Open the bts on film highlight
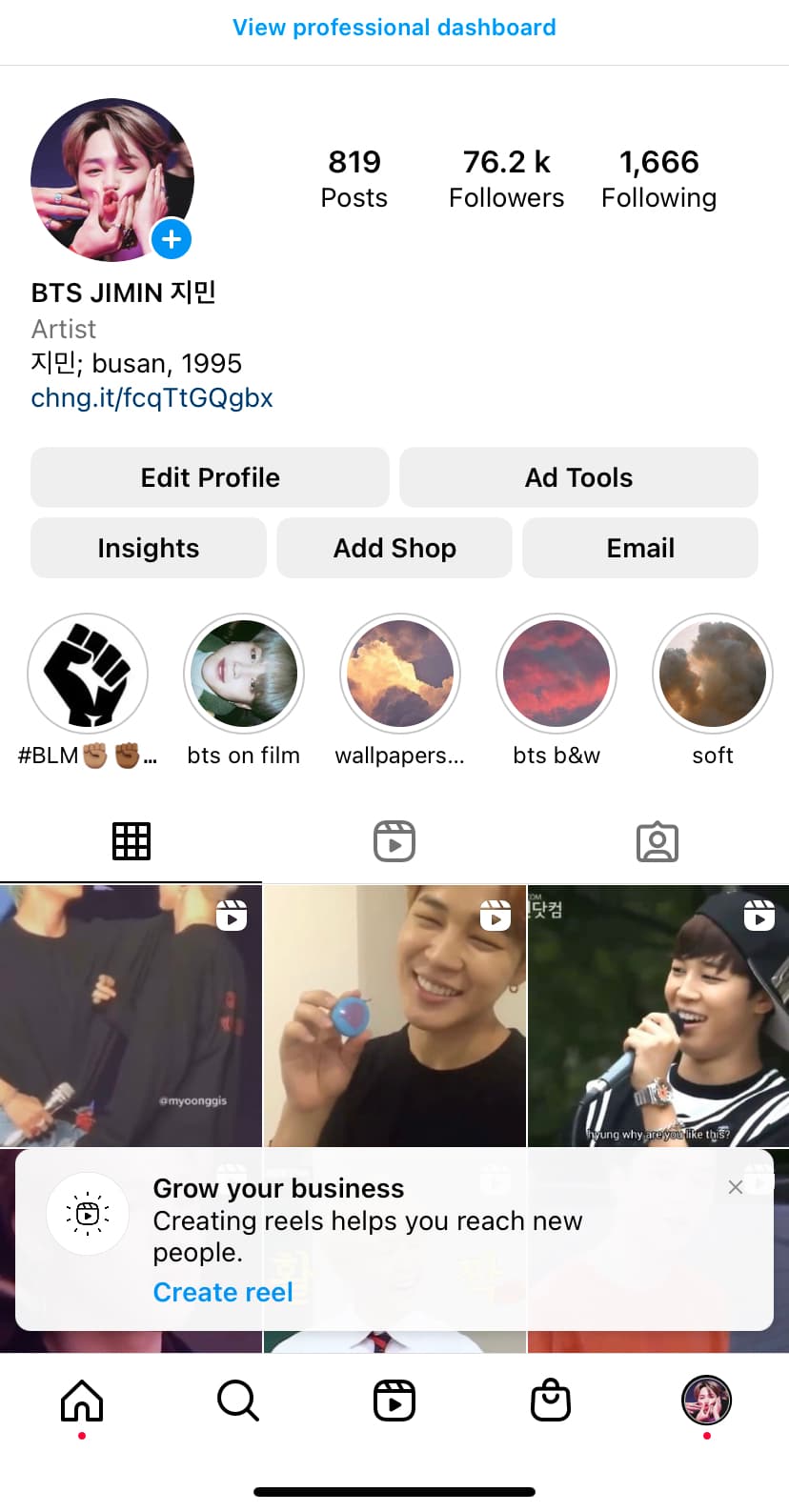 coord(244,674)
